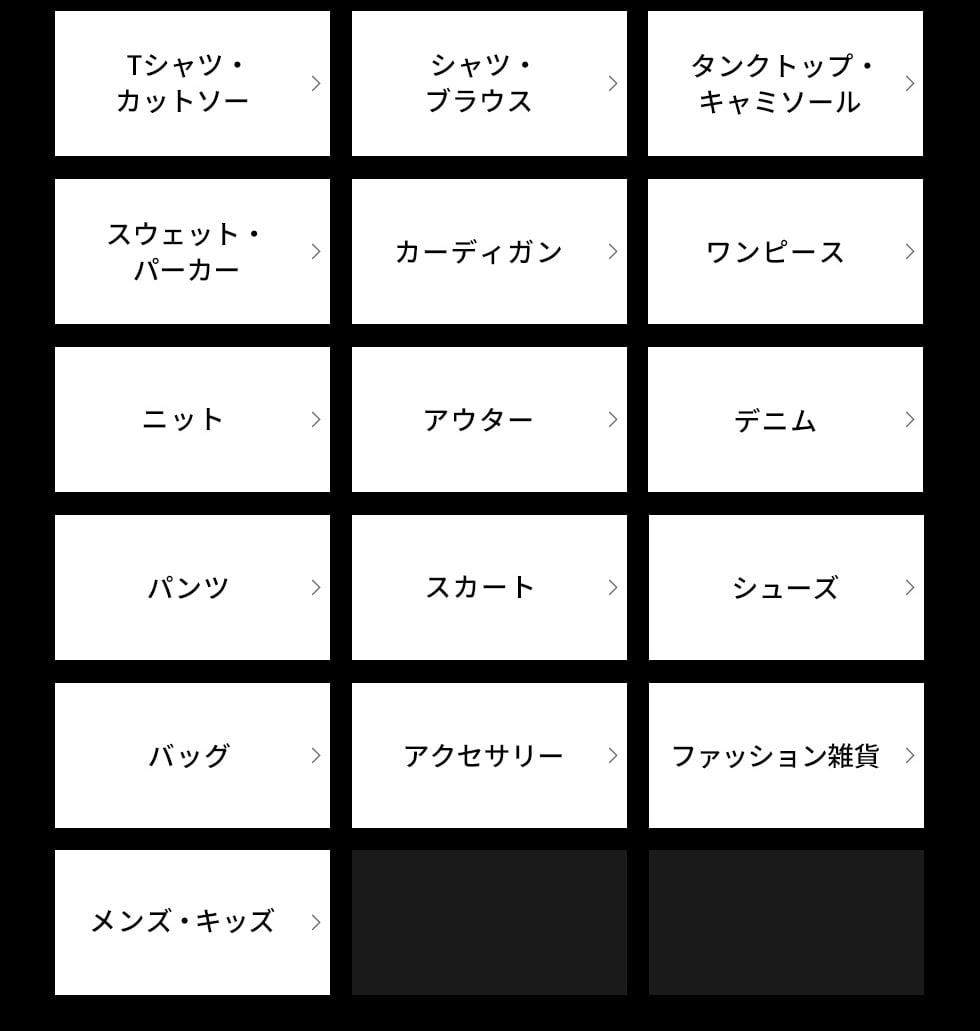Select the タンクトップ・キャミソール category
Image resolution: width=980 pixels, height=1031 pixels.
(x=785, y=84)
